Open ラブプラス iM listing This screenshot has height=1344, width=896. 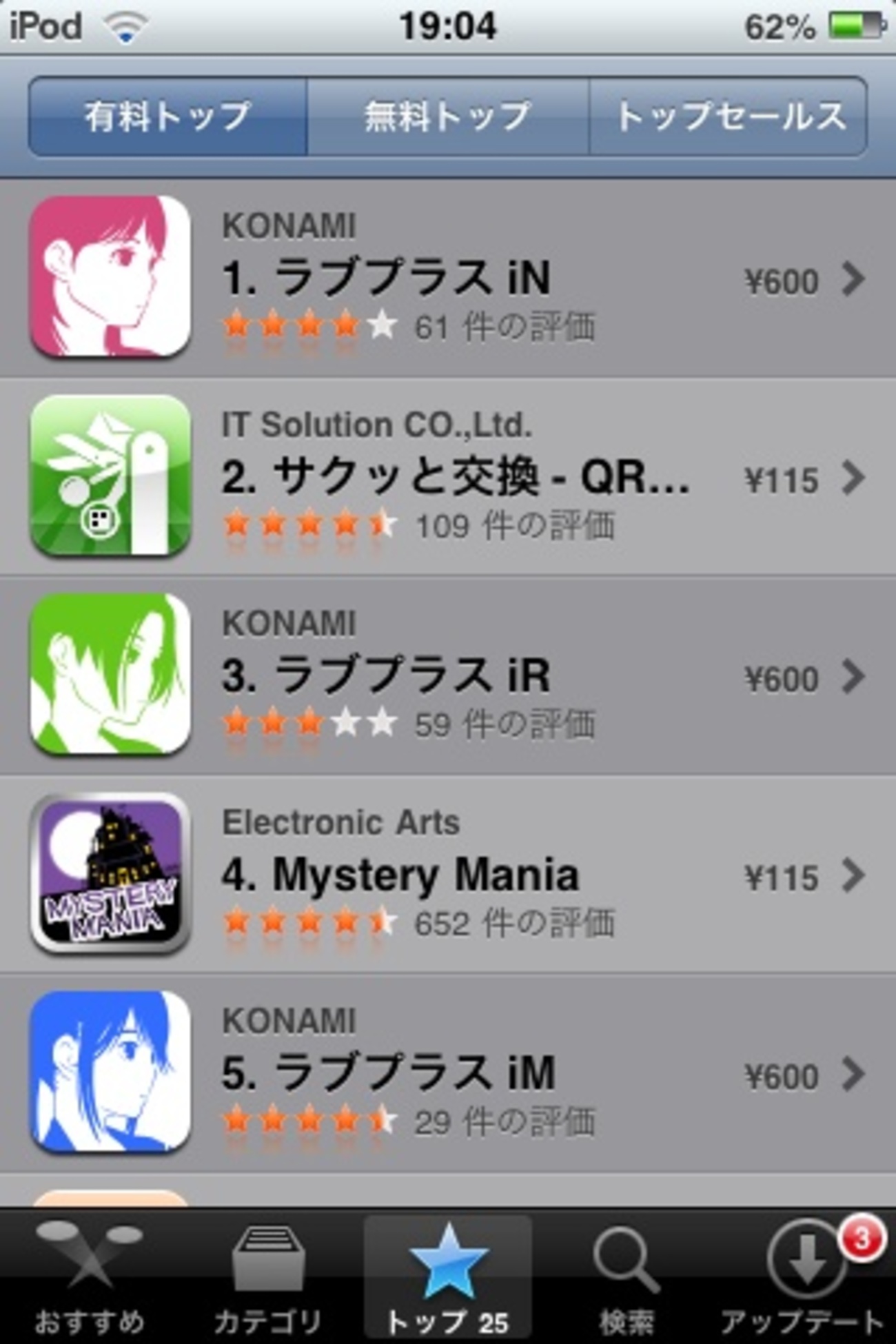(448, 1072)
